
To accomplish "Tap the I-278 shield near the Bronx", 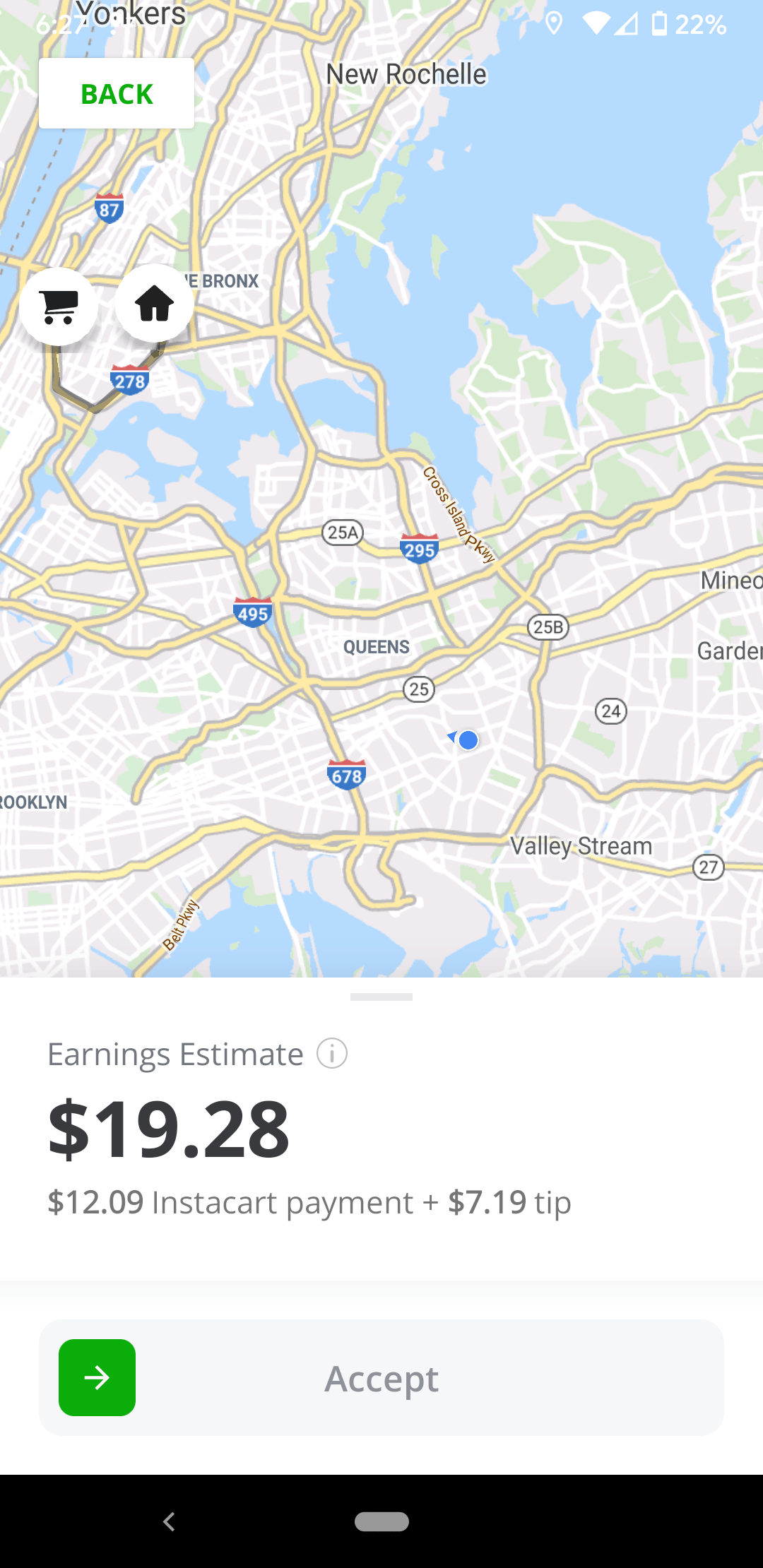I will (129, 381).
